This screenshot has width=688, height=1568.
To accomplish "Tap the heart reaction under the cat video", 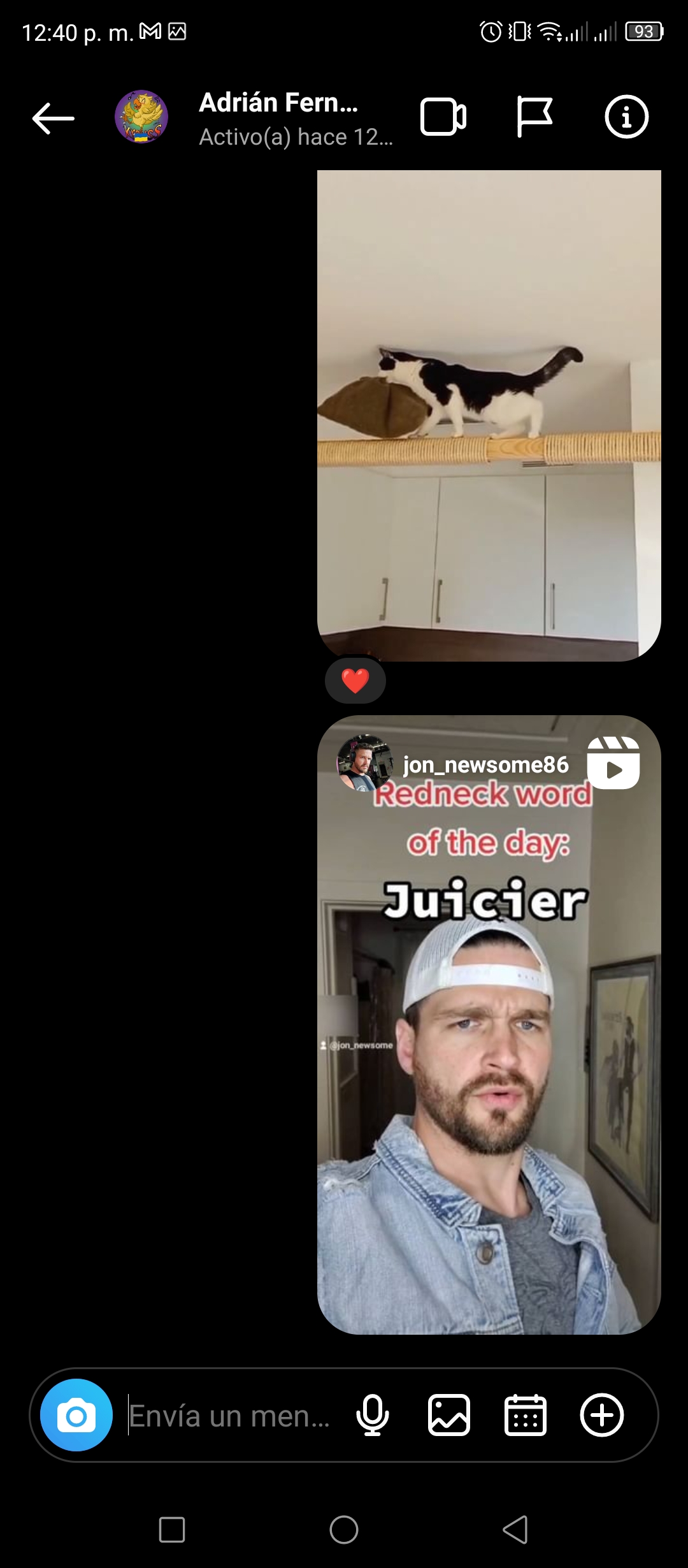I will coord(355,681).
